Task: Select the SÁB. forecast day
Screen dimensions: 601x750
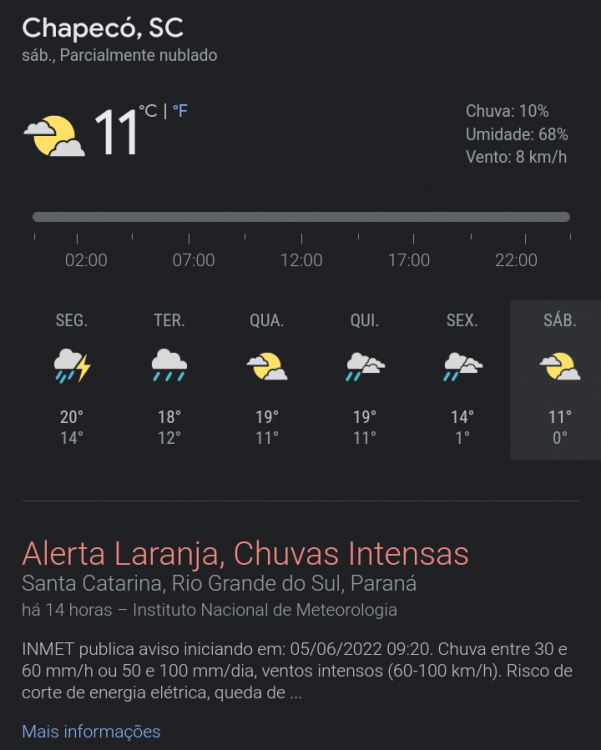Action: (x=559, y=379)
